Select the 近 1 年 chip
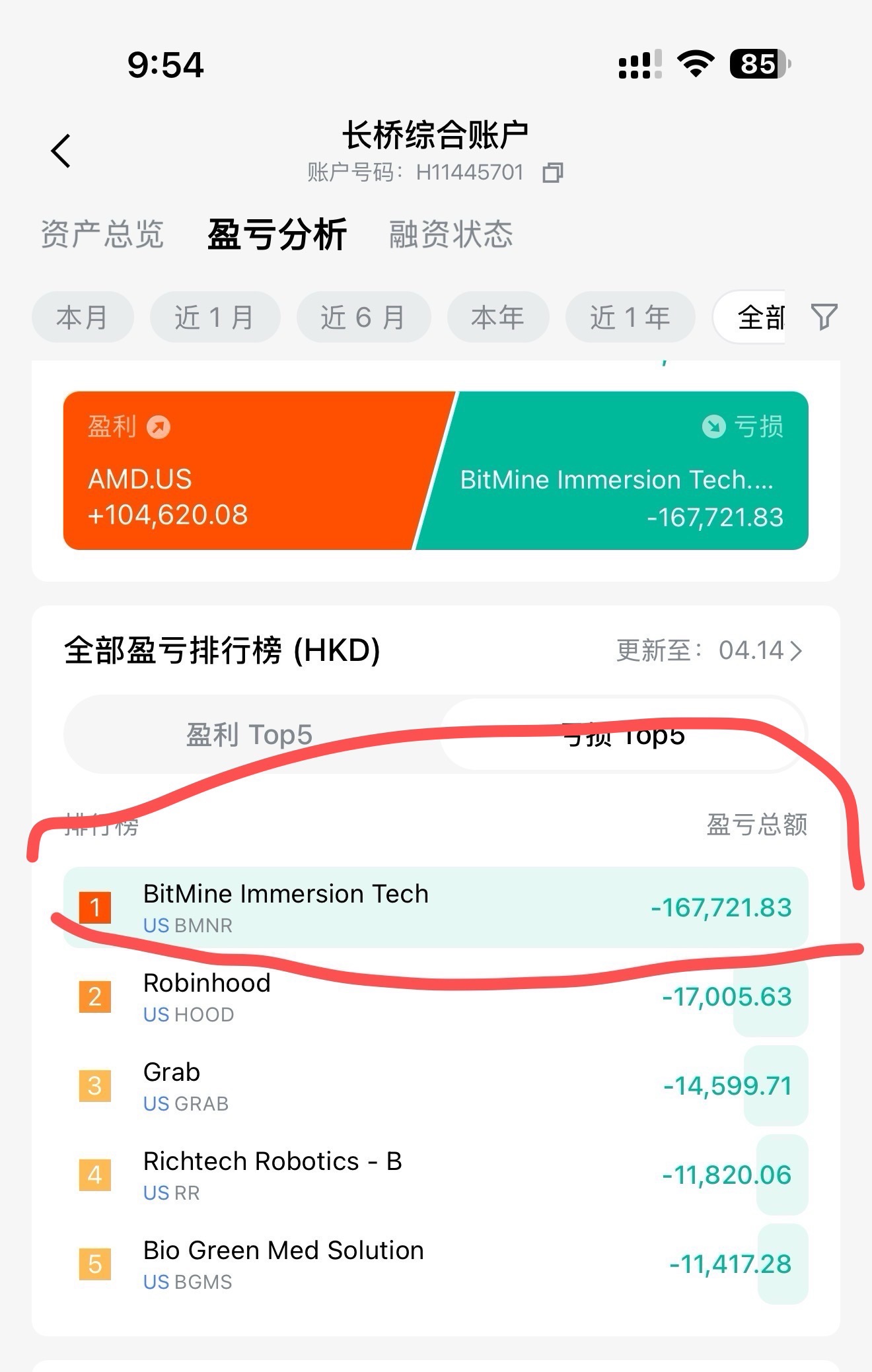This screenshot has width=872, height=1372. coord(630,318)
